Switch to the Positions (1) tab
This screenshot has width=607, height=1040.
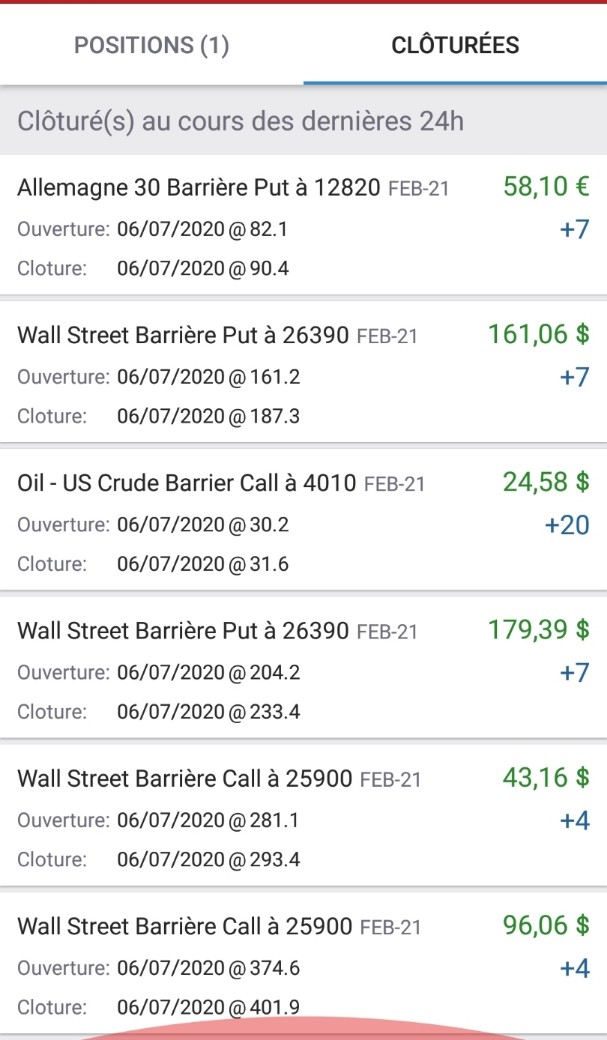(x=151, y=45)
